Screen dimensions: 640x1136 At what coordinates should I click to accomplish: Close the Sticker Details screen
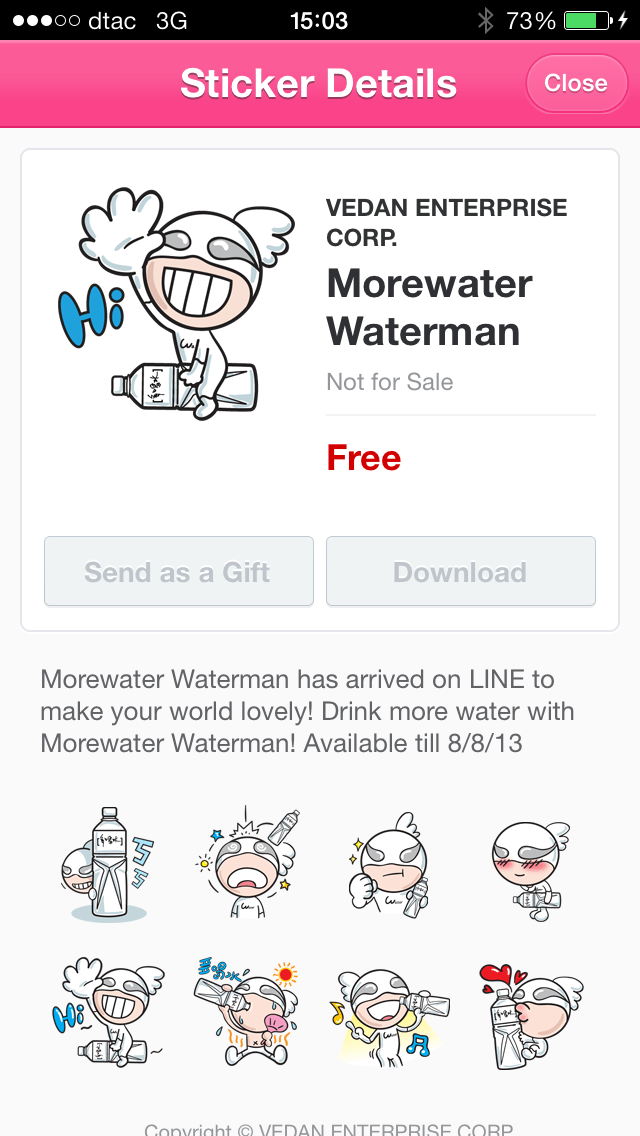pos(575,83)
